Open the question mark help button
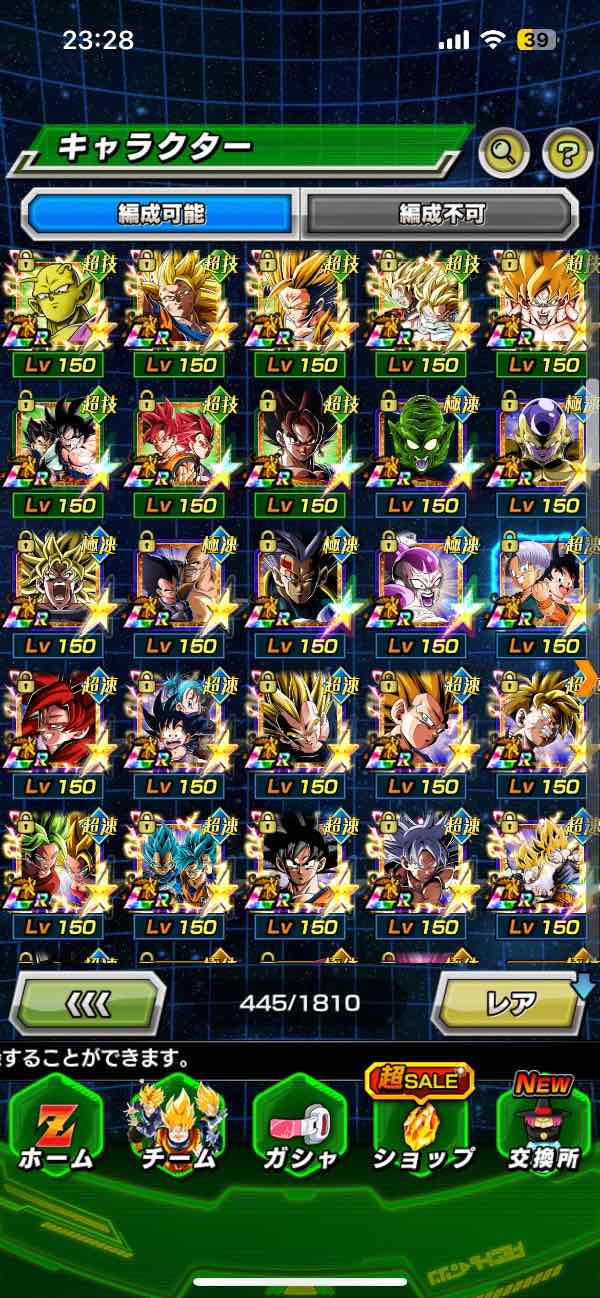 coord(566,153)
